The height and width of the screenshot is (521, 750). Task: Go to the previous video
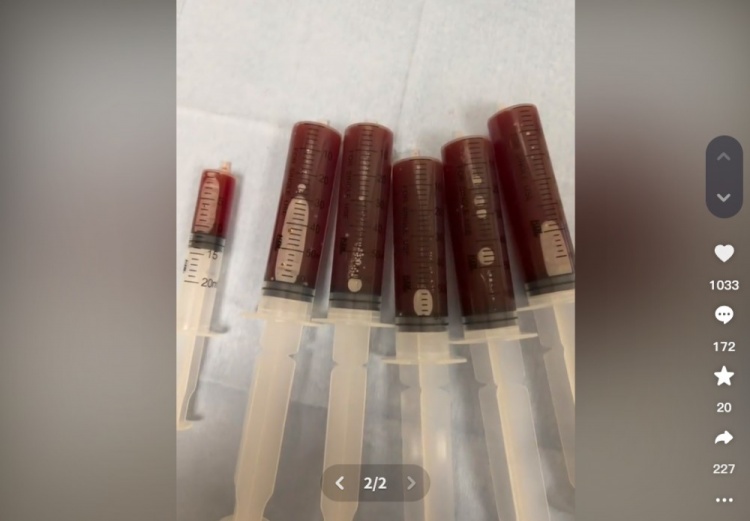724,157
